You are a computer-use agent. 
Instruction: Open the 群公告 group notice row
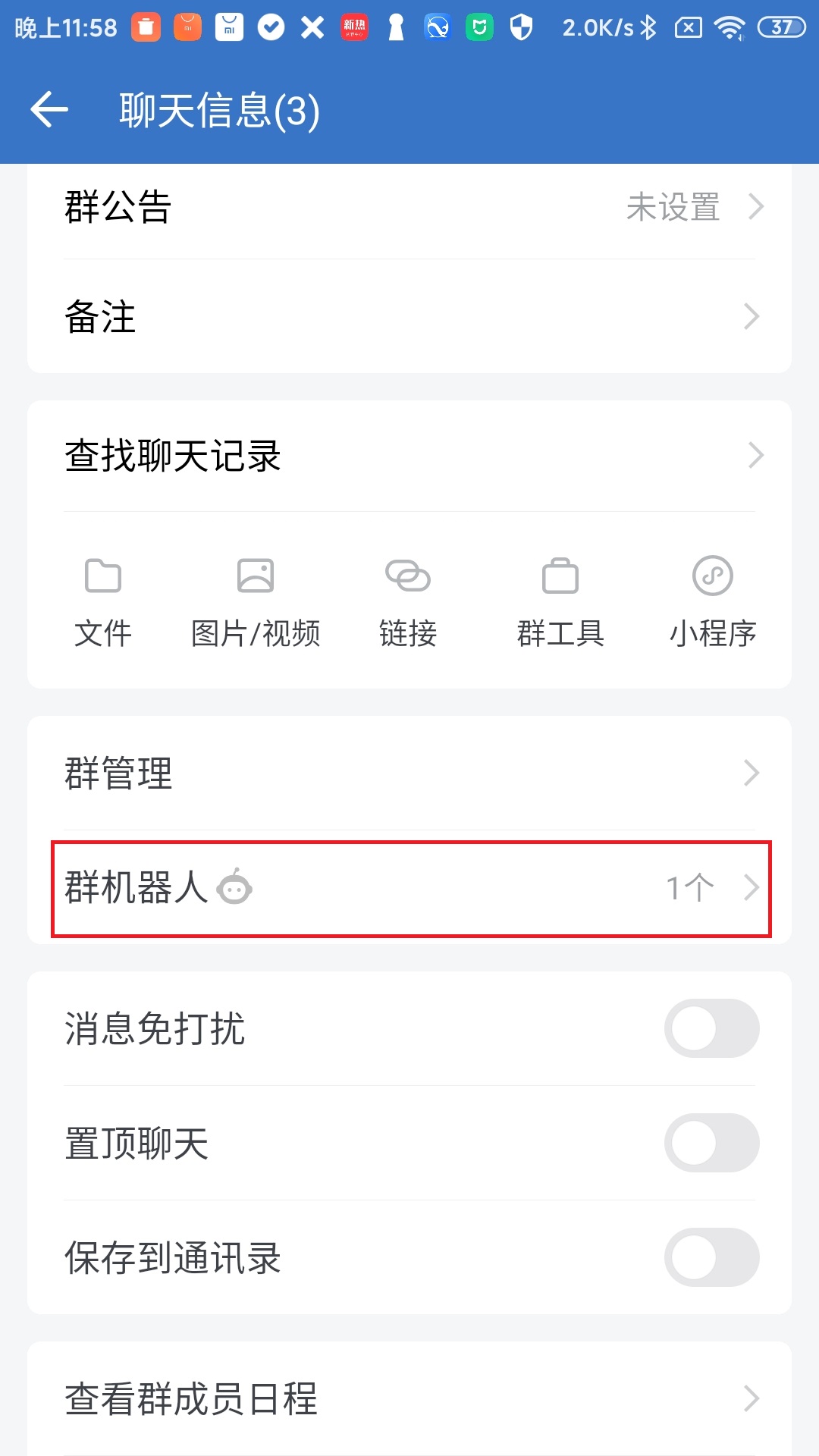point(409,206)
